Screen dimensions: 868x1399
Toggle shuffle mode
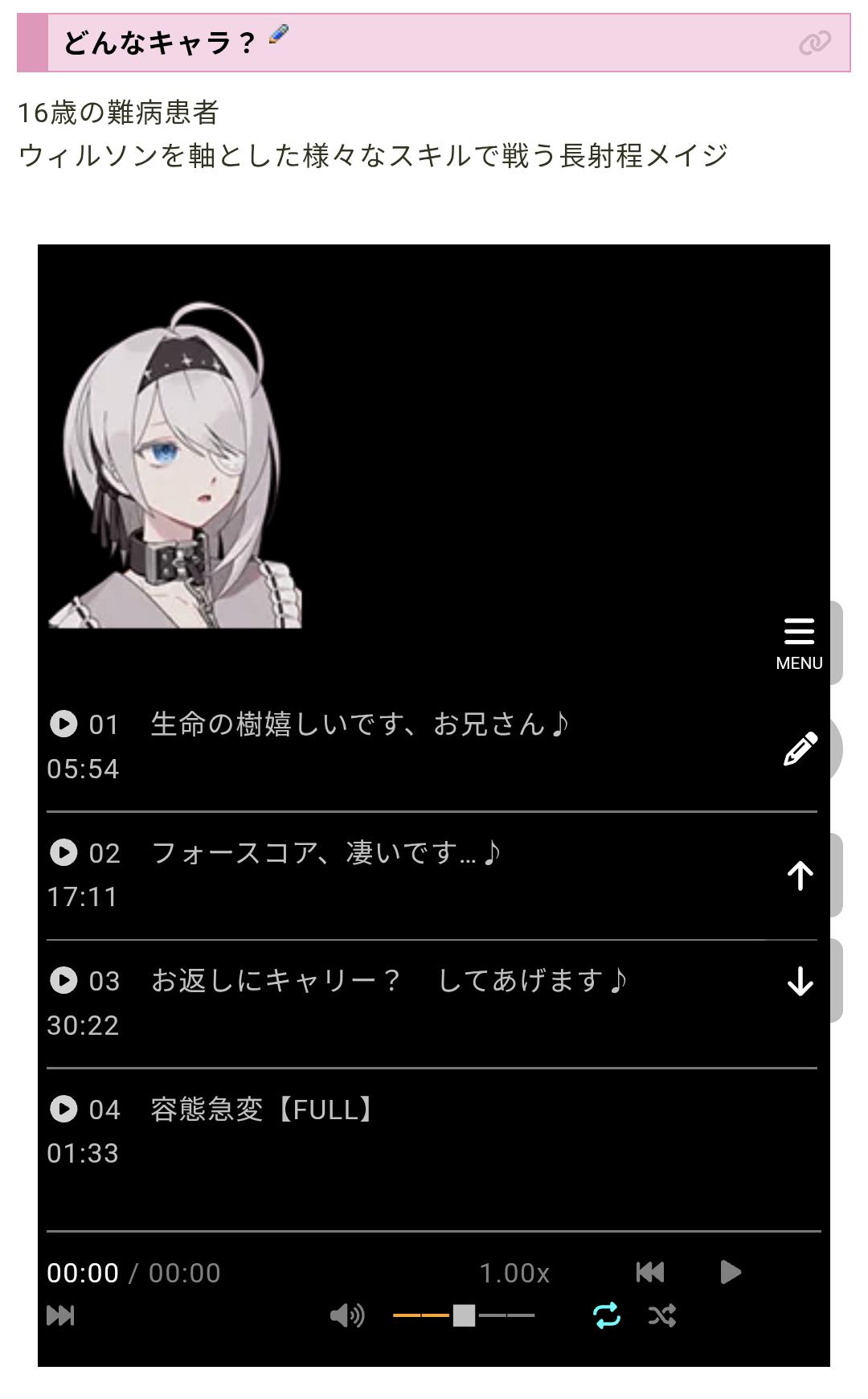point(661,1315)
